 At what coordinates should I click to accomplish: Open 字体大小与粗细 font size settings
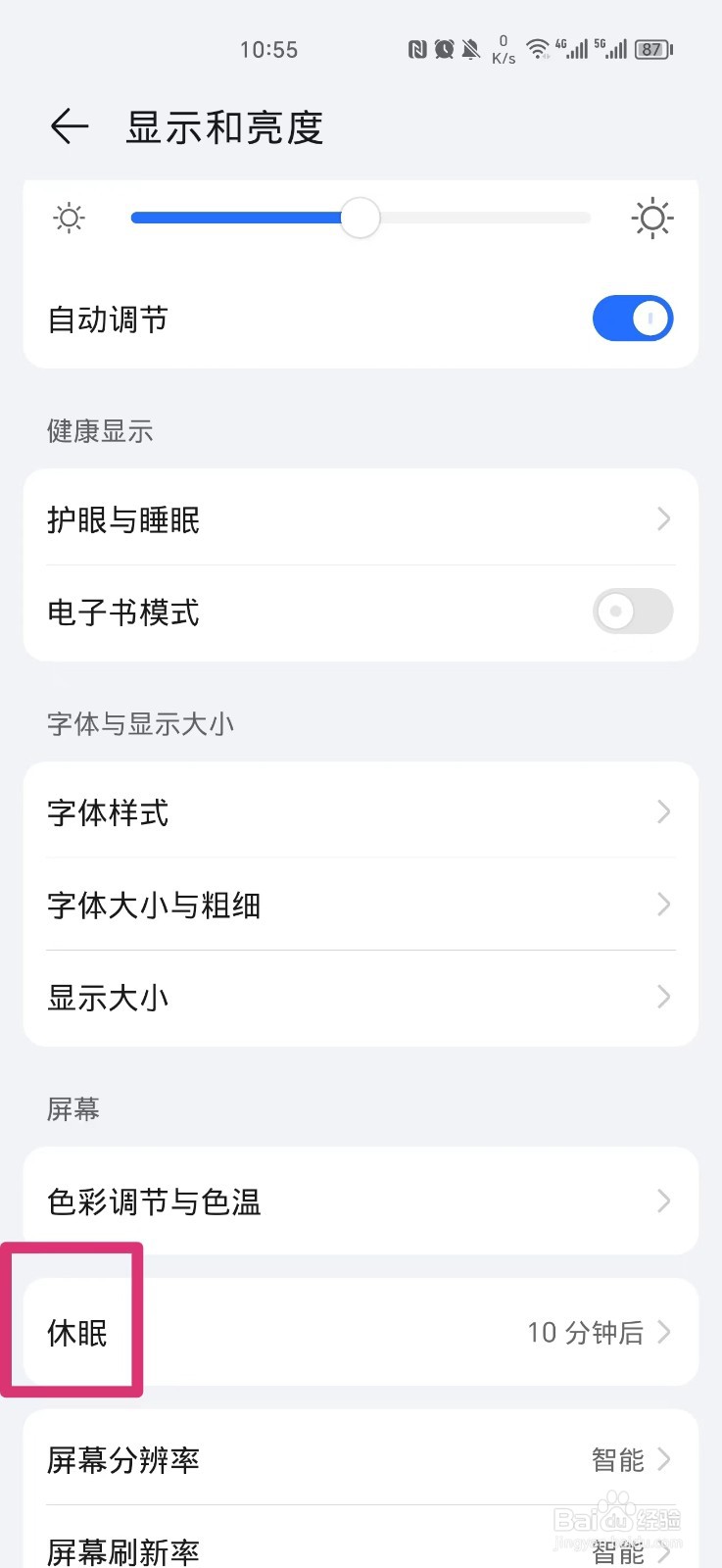[x=360, y=905]
